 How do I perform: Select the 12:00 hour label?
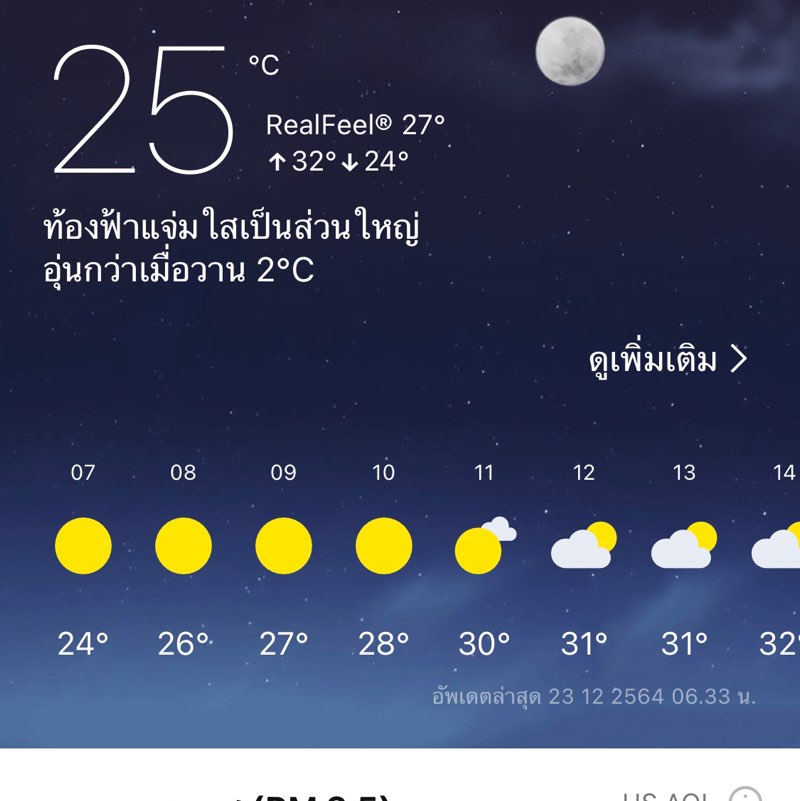[x=585, y=472]
